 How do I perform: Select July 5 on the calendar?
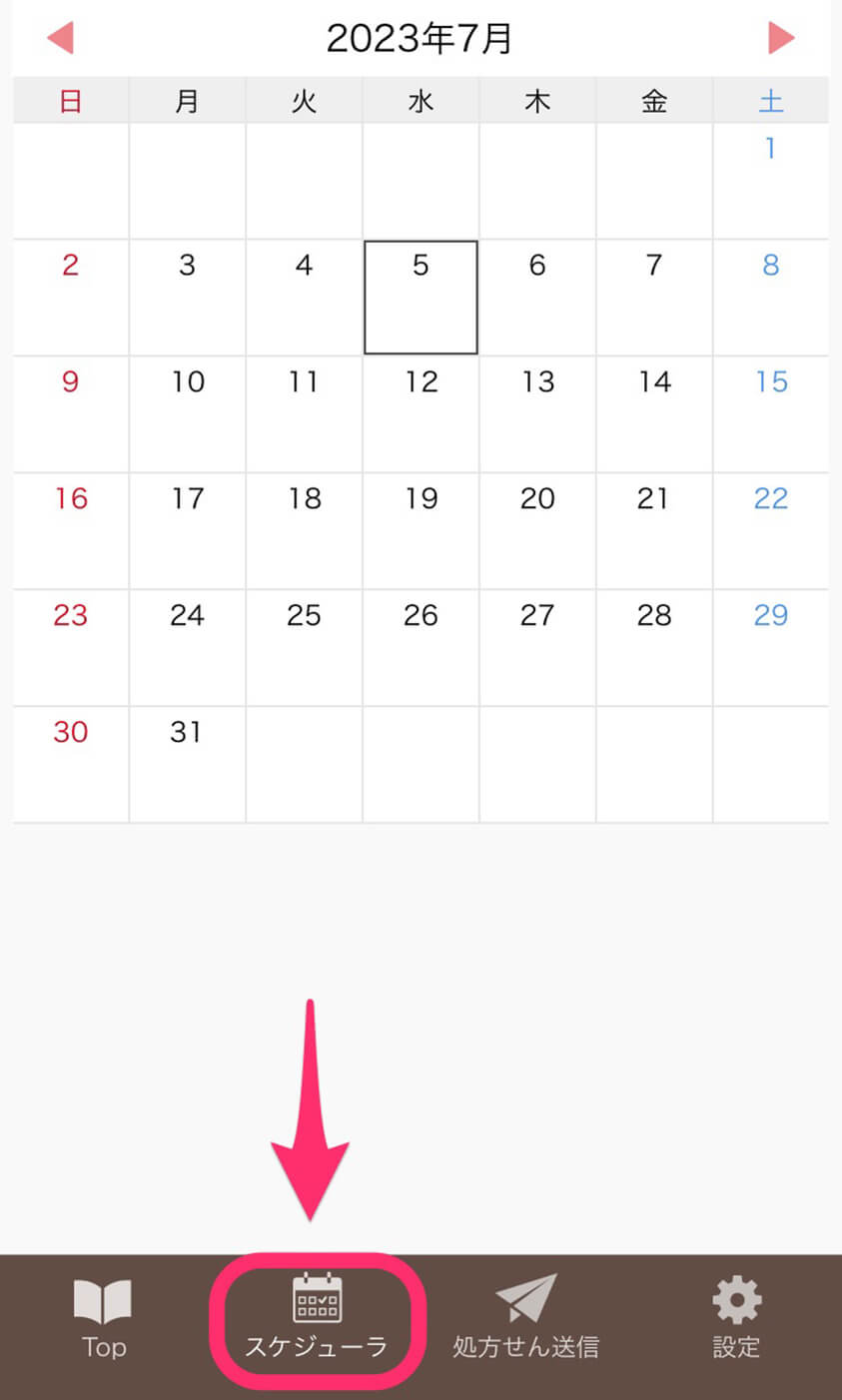coord(421,297)
